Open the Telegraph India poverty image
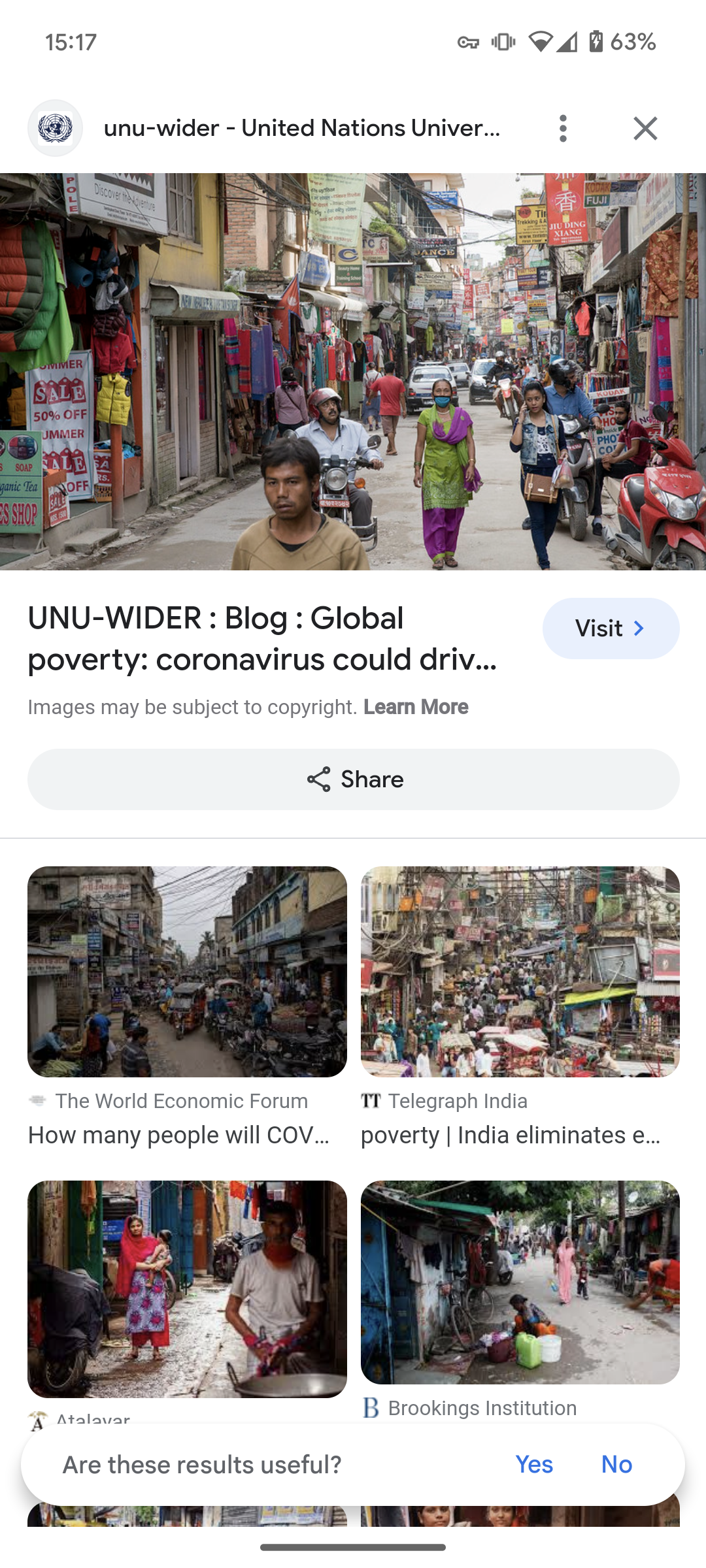Screen dimensions: 706x1568 (x=520, y=972)
